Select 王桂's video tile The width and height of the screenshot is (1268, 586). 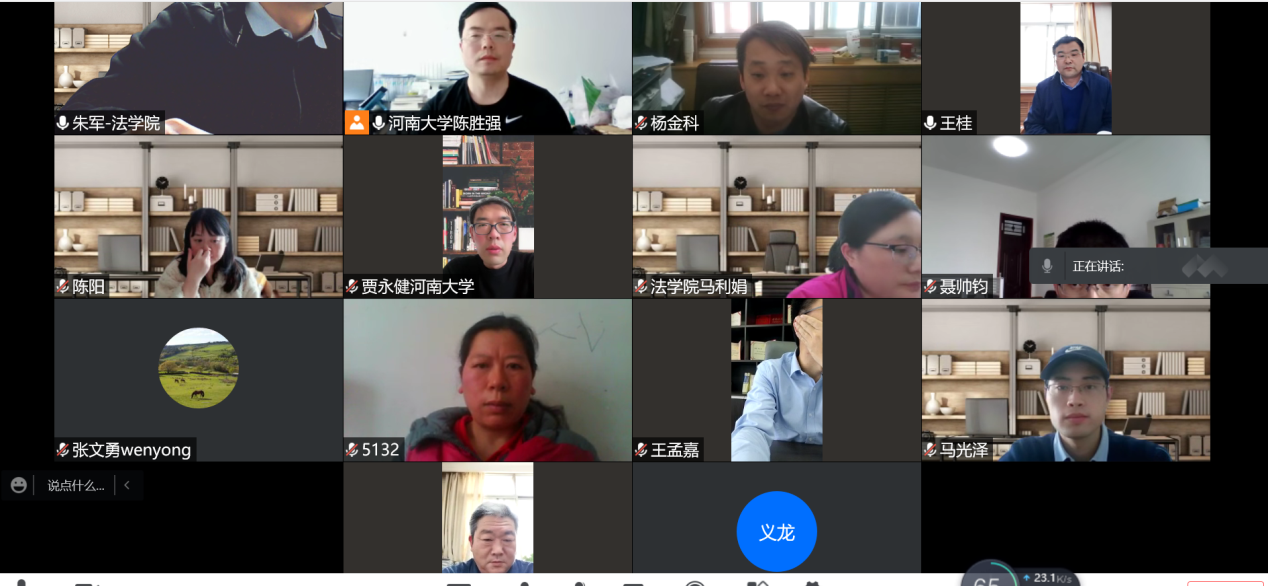coord(1065,68)
